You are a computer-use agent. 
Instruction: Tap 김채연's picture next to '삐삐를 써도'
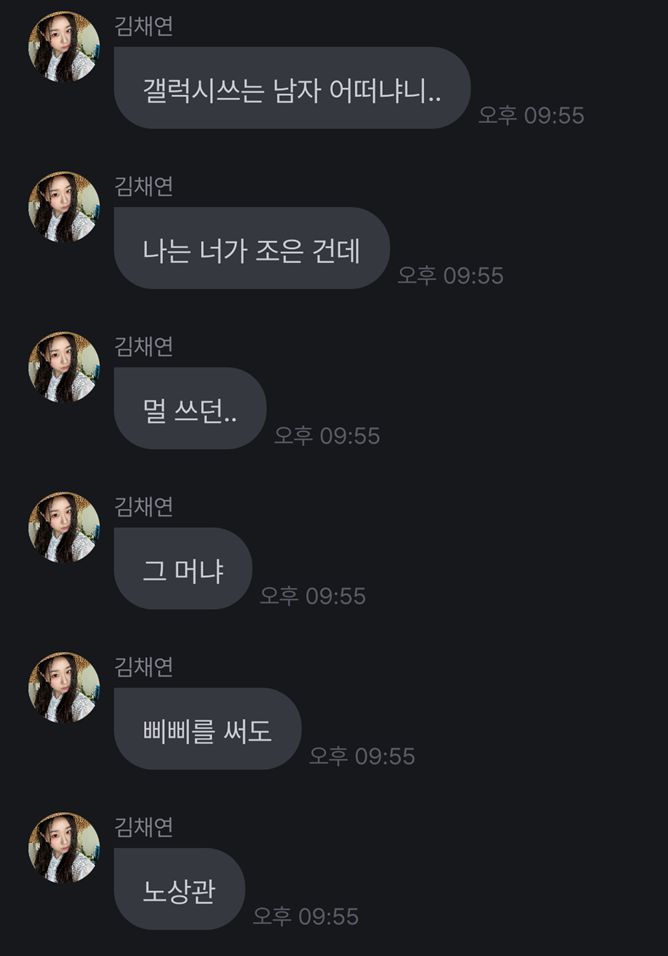pos(64,688)
